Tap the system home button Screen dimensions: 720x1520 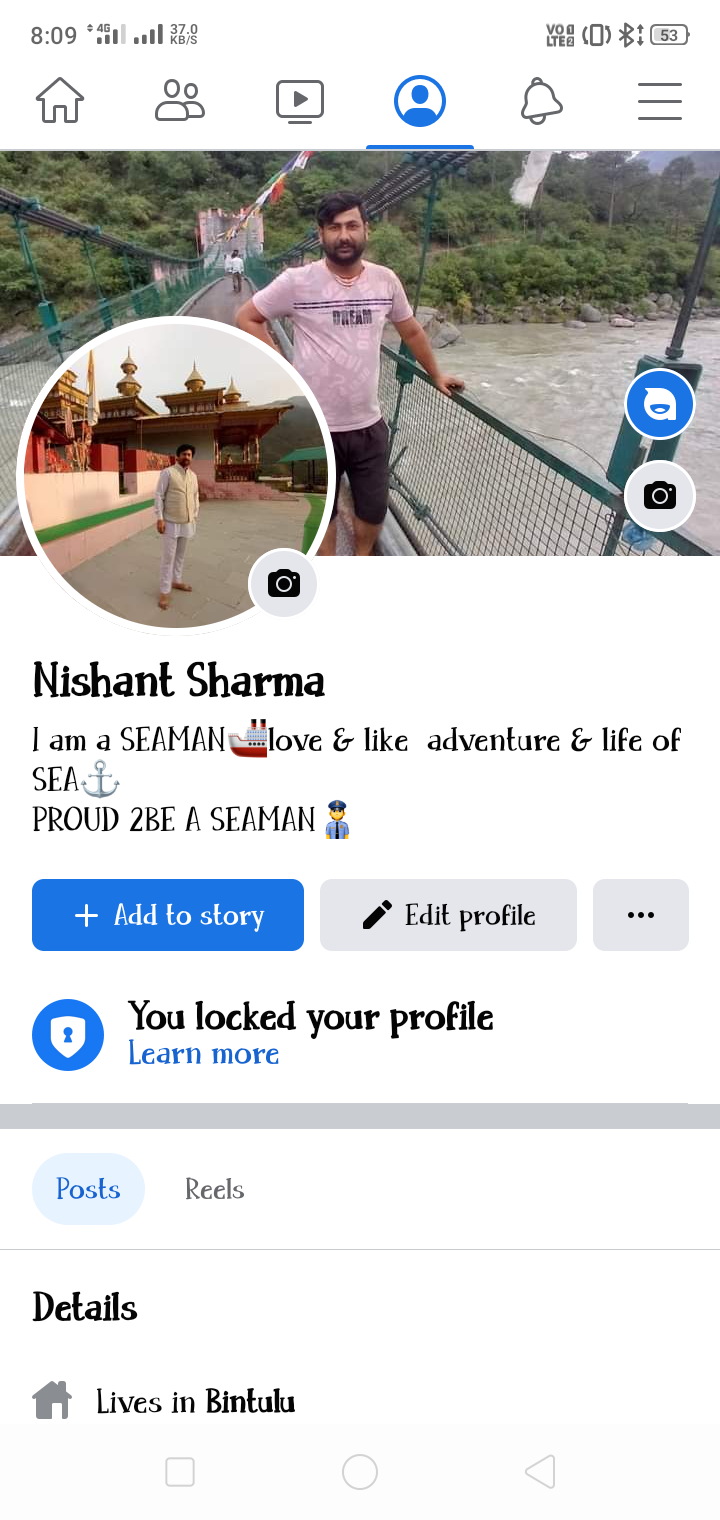(360, 1472)
